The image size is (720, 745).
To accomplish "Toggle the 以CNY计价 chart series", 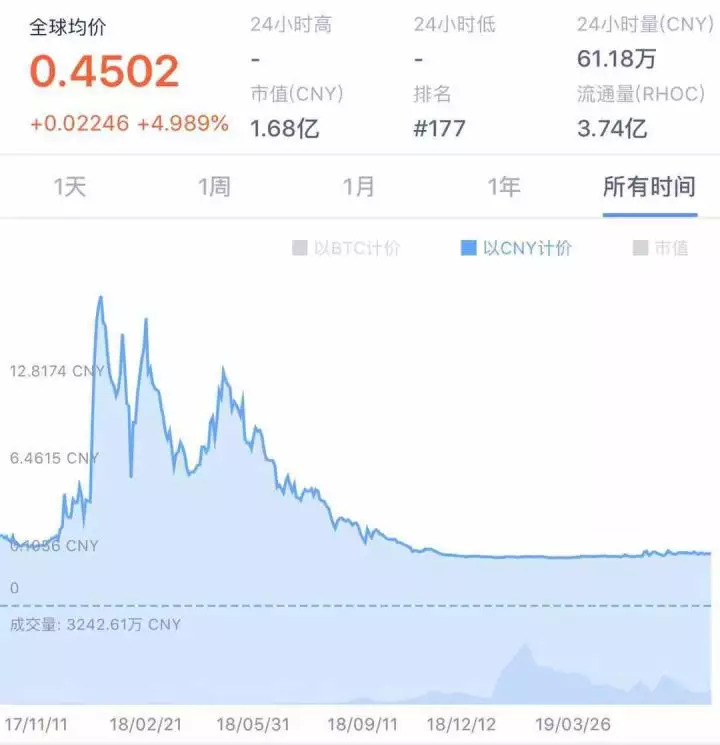I will pos(516,248).
